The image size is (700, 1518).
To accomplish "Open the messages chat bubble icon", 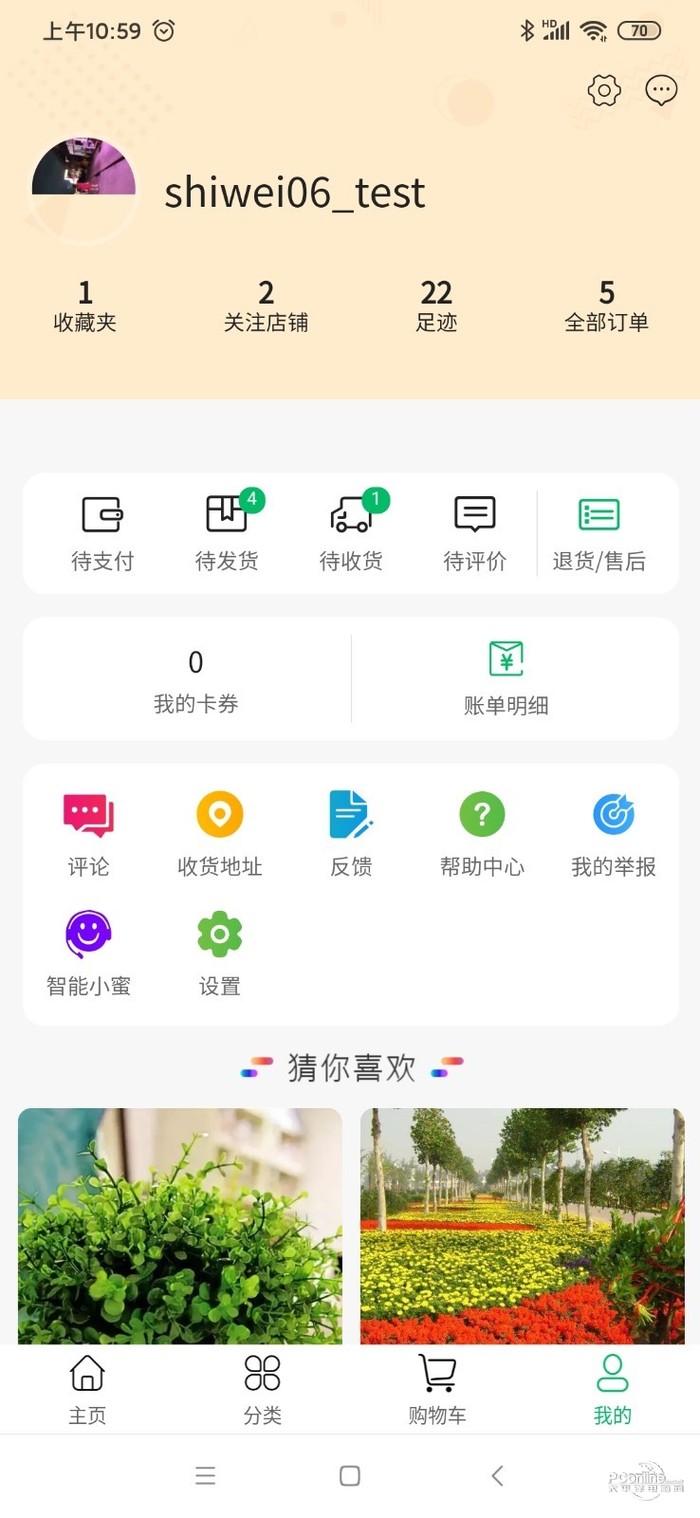I will click(661, 91).
